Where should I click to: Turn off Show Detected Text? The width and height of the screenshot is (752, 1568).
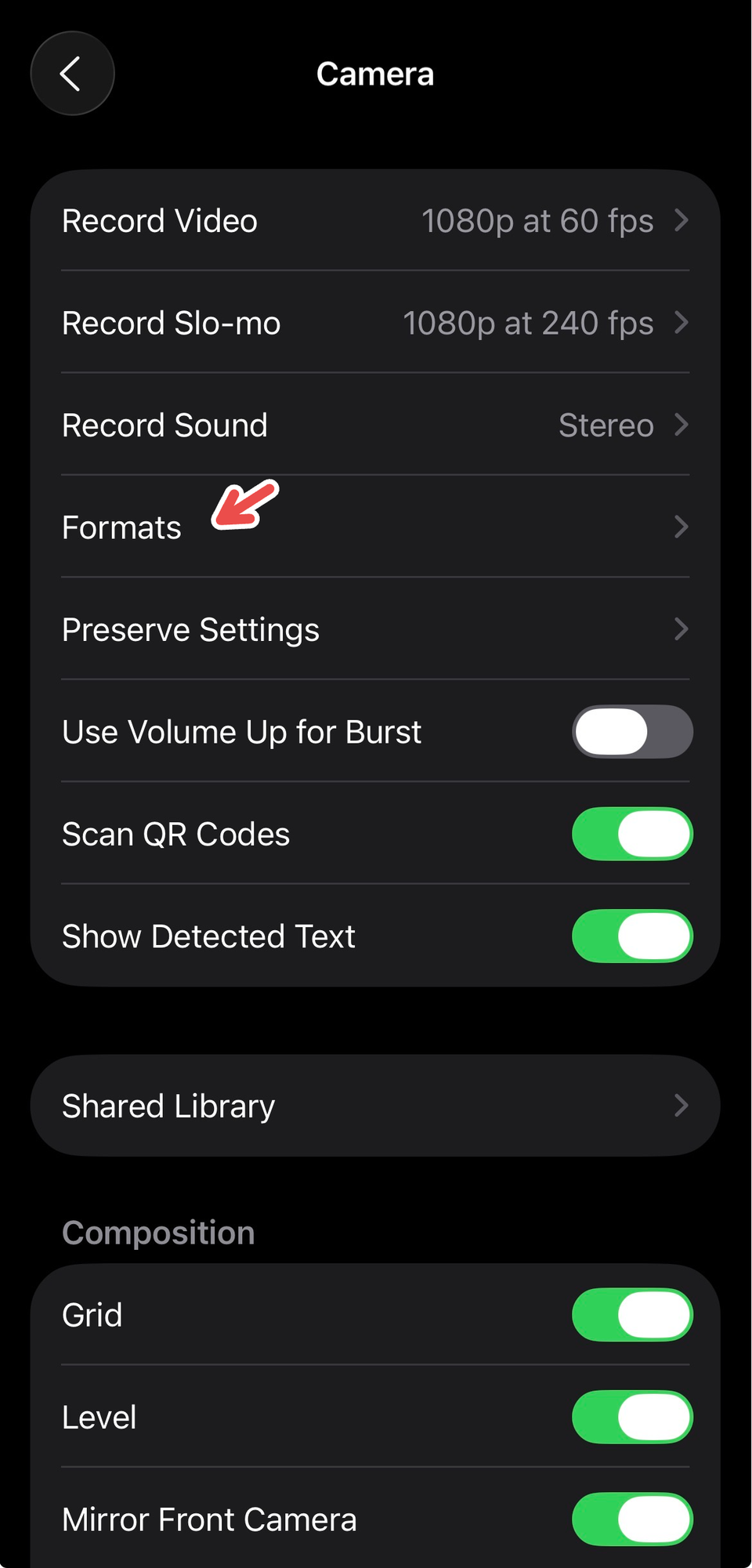(x=632, y=936)
